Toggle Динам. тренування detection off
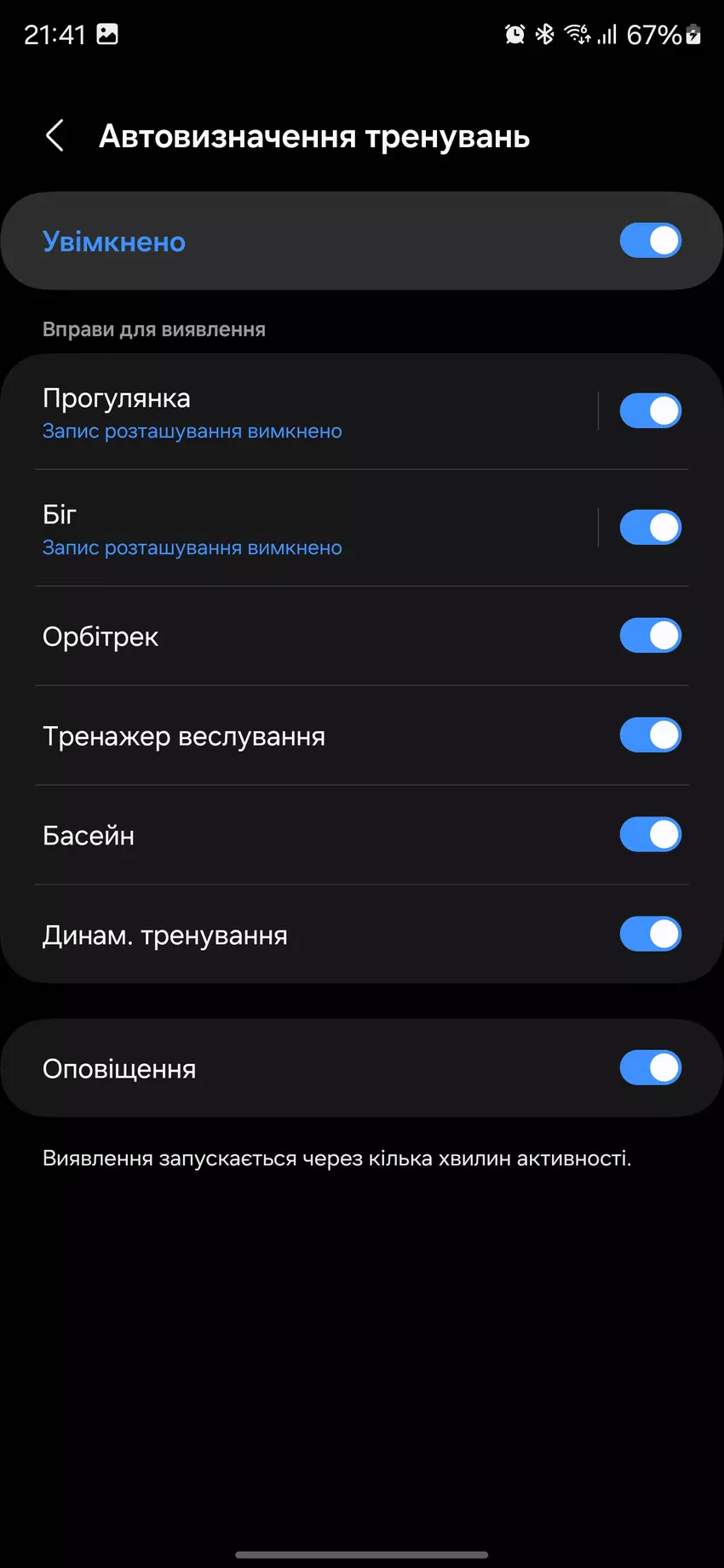 [650, 935]
